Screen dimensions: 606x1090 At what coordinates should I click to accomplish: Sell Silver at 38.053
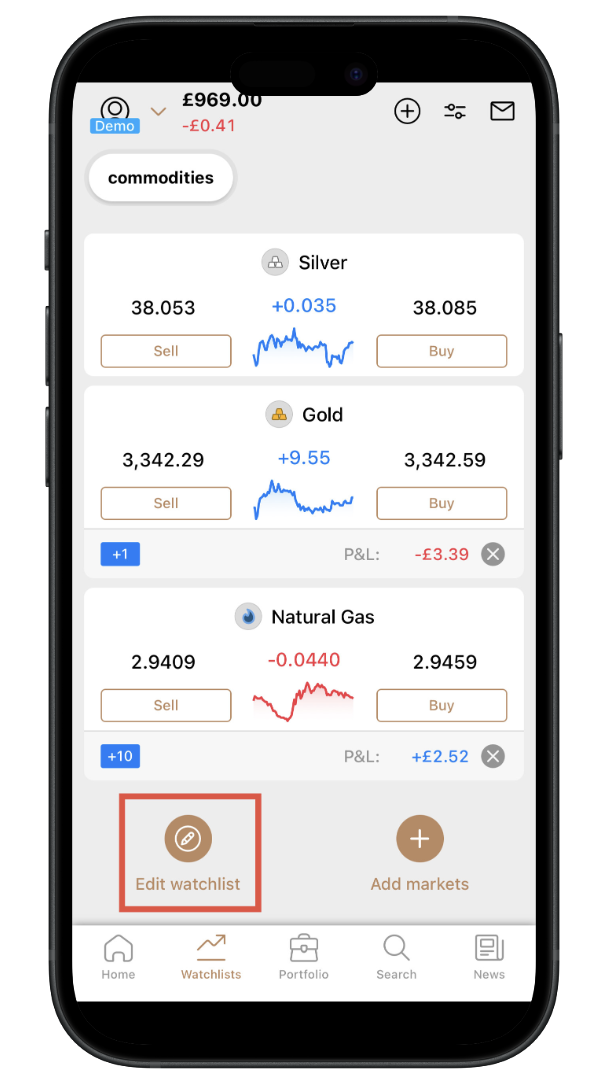tap(166, 351)
